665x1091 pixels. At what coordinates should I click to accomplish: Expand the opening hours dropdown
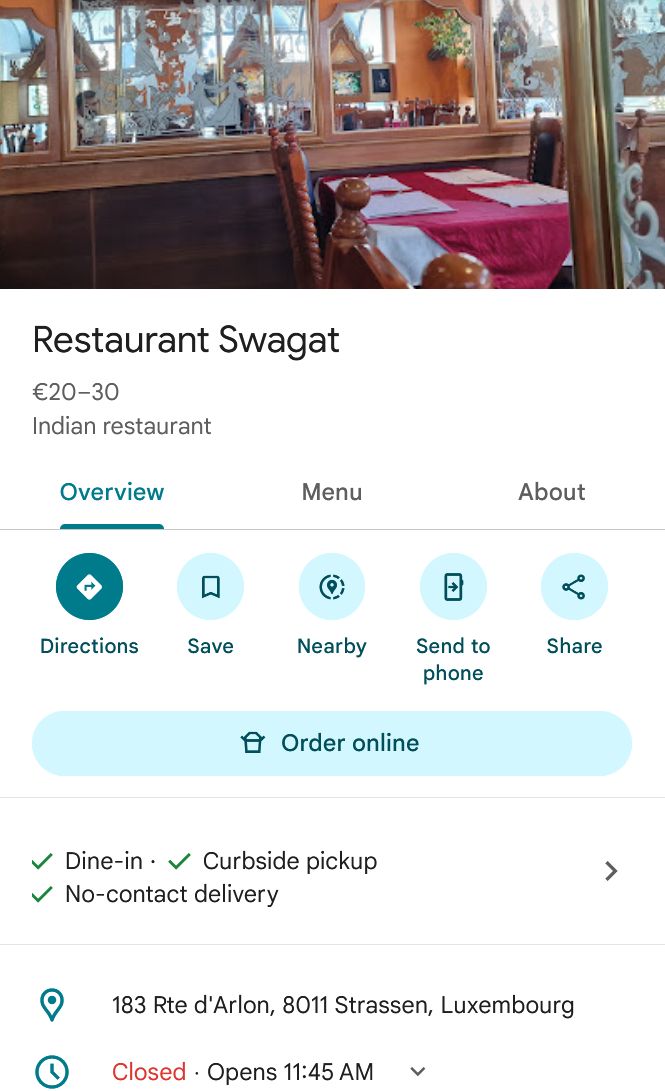tap(418, 1072)
